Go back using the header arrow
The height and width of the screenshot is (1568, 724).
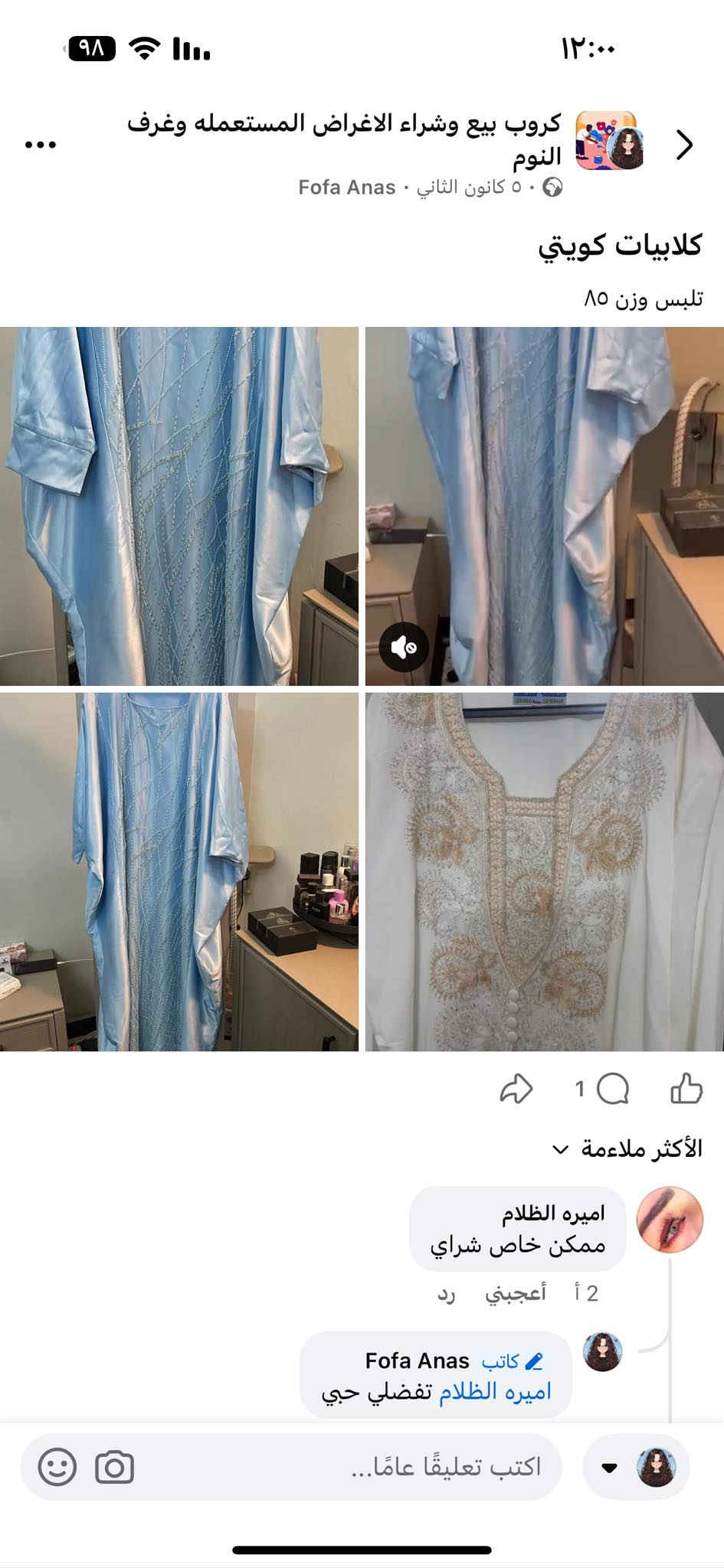(684, 145)
